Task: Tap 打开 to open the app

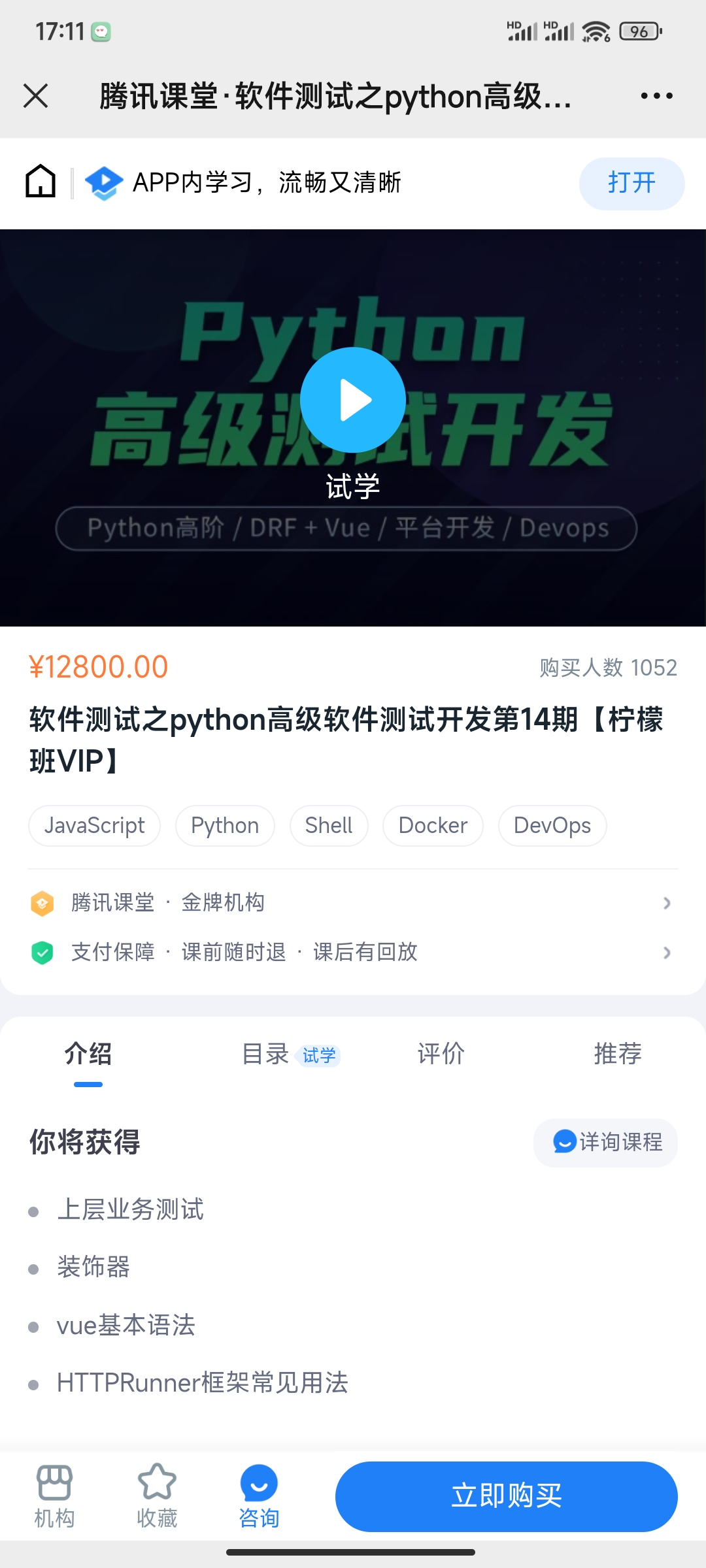Action: (631, 183)
